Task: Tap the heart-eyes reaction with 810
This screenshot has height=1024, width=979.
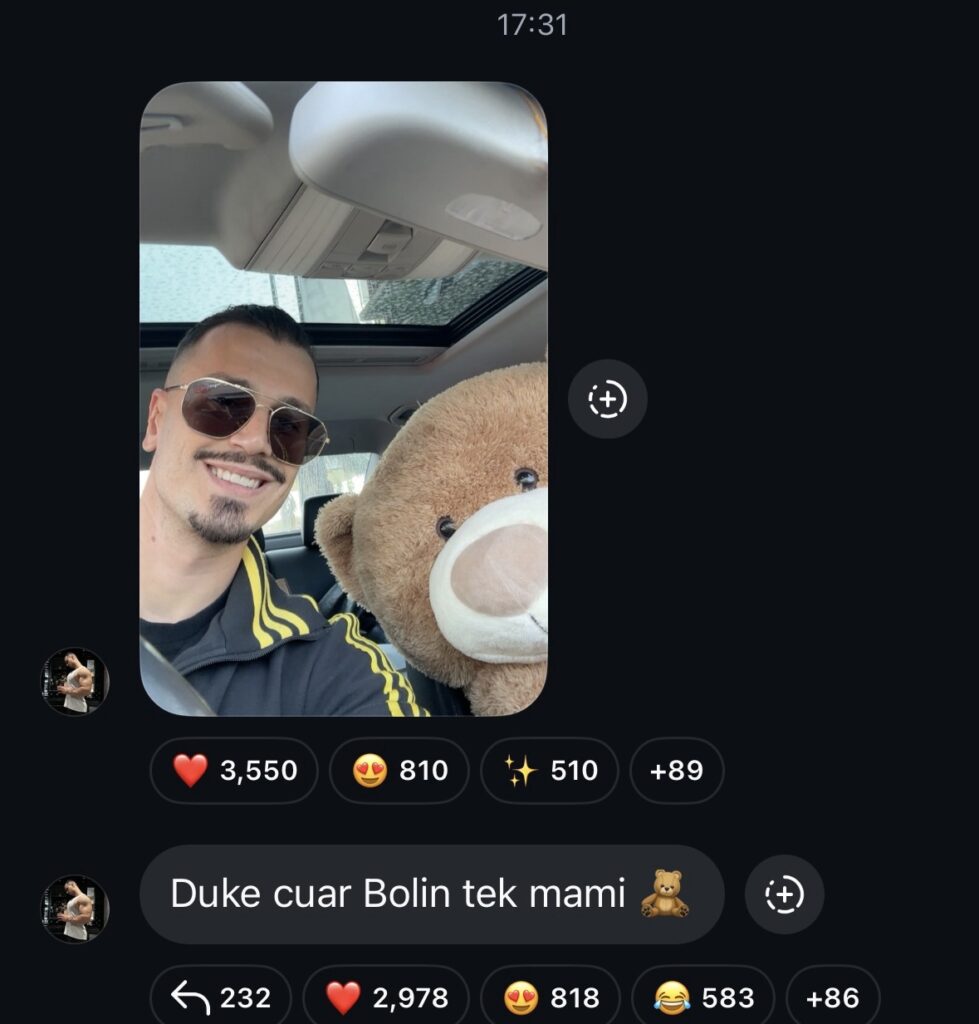Action: [399, 770]
